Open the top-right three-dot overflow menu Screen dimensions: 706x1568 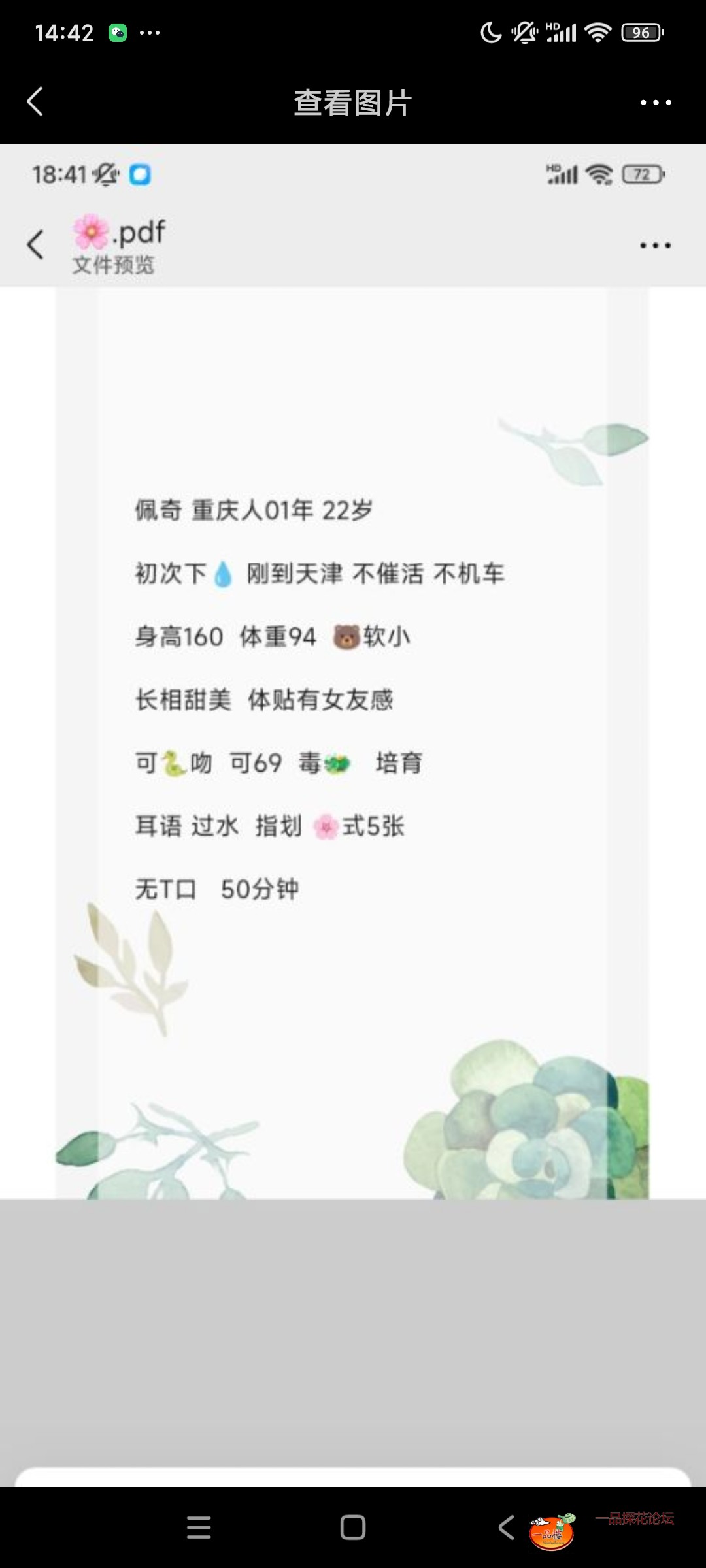[x=656, y=101]
